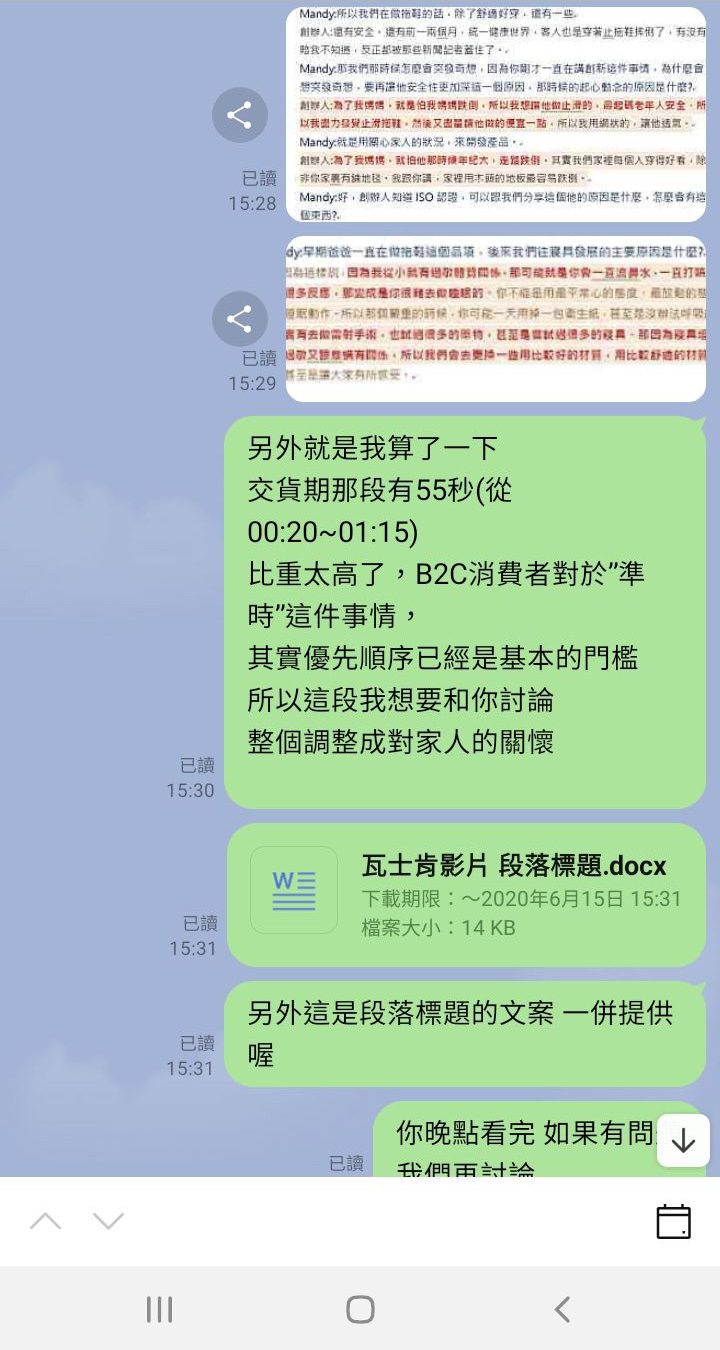The width and height of the screenshot is (720, 1350).
Task: Go to next search result with down chevron
Action: click(108, 1221)
